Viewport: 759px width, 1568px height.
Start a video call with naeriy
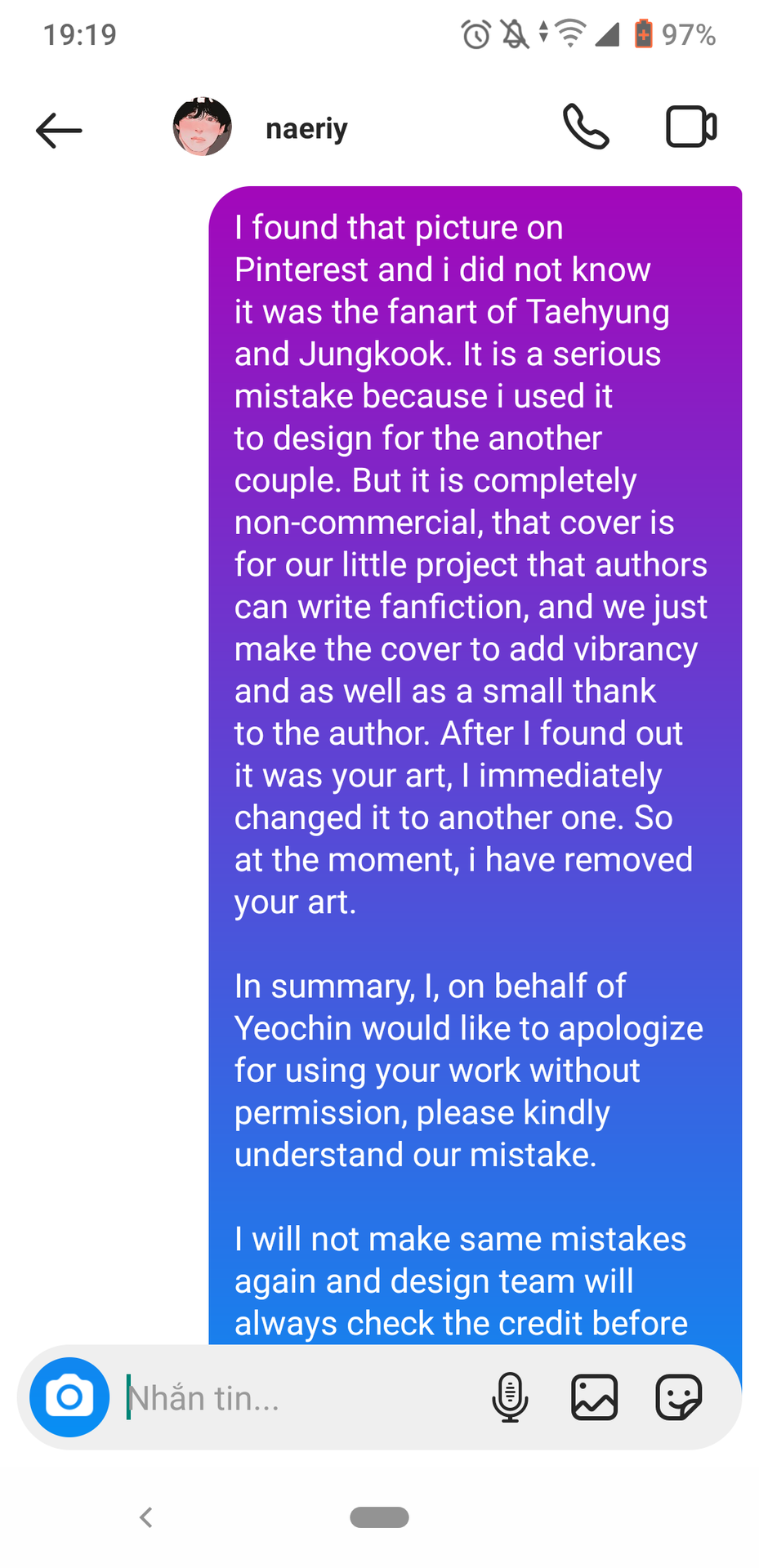click(x=691, y=127)
